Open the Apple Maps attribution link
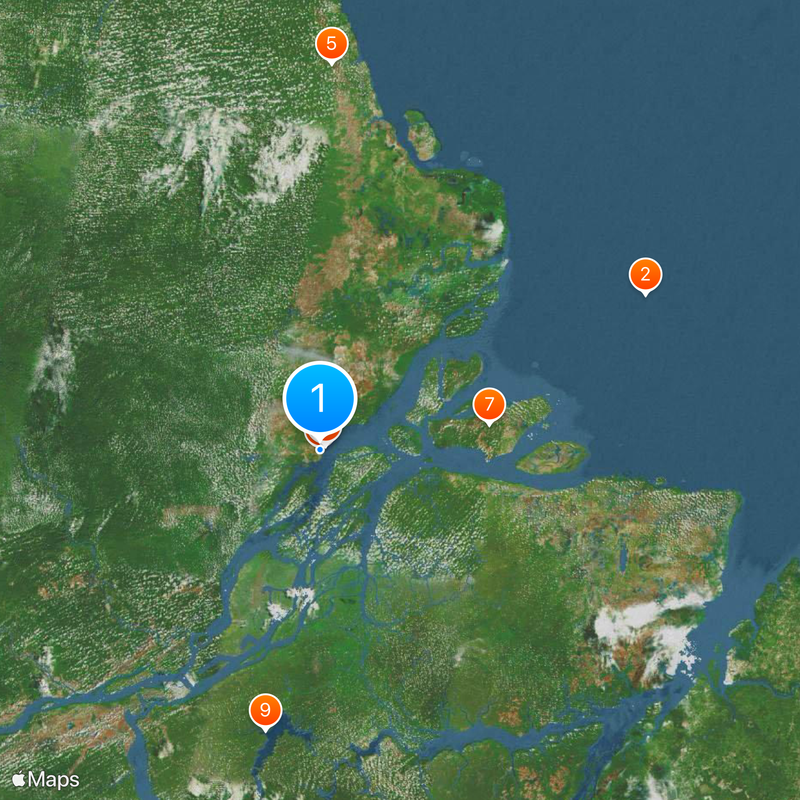 coord(46,779)
